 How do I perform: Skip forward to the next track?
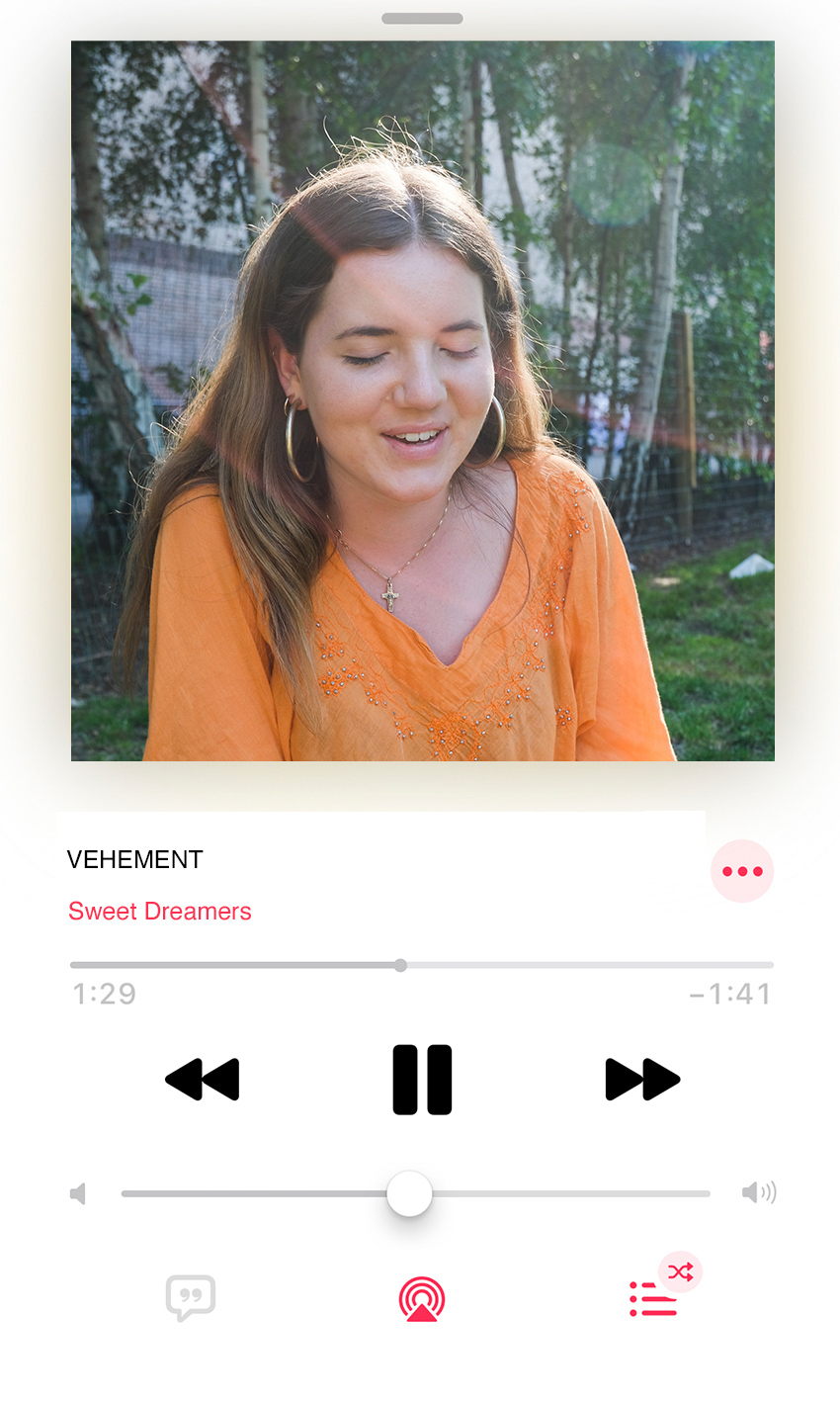click(x=642, y=1080)
